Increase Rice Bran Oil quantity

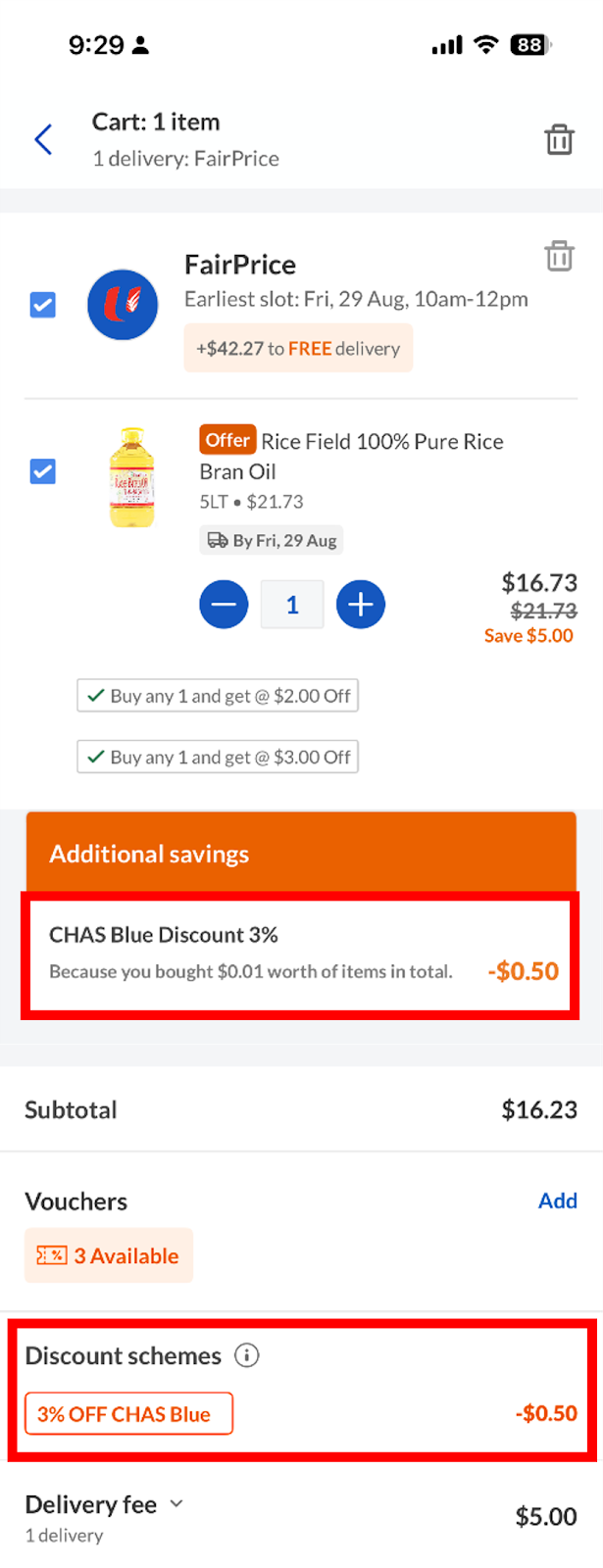[x=360, y=605]
